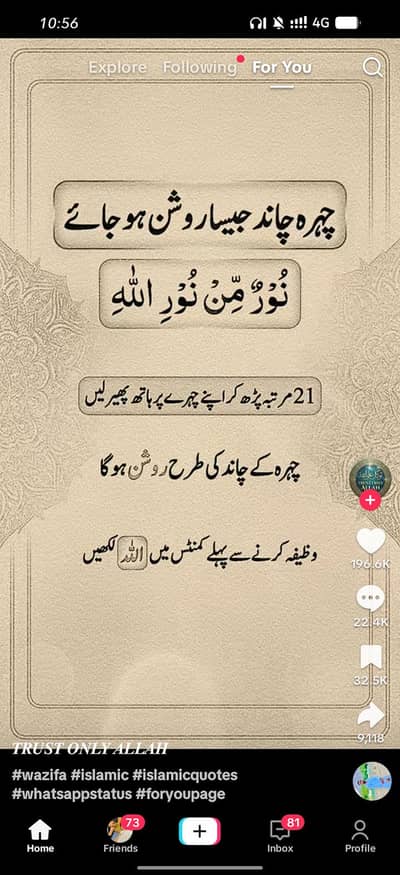Screen dimensions: 400x875
Task: Switch to the Profile tab
Action: click(x=360, y=836)
